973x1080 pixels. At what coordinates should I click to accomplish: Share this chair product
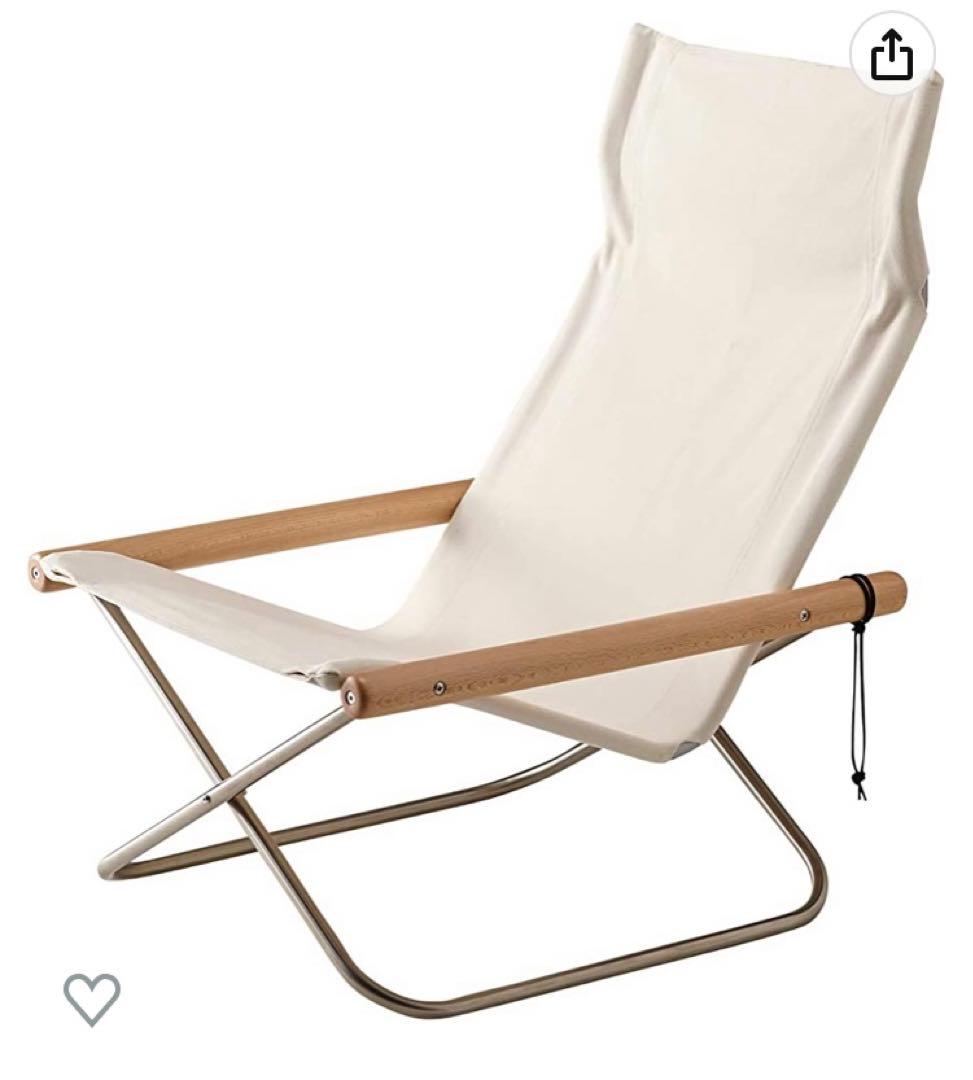point(892,54)
